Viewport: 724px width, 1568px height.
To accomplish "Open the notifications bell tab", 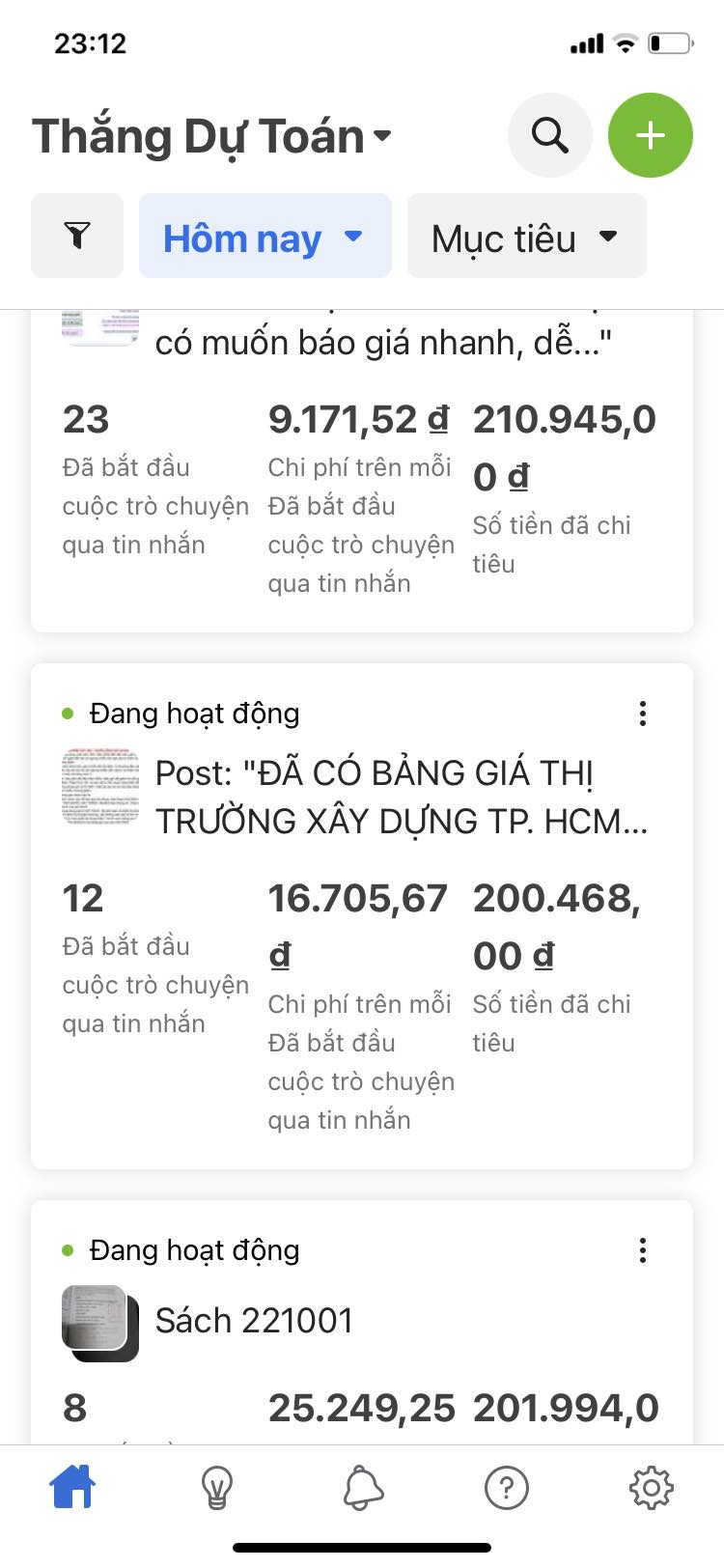I will point(363,1488).
